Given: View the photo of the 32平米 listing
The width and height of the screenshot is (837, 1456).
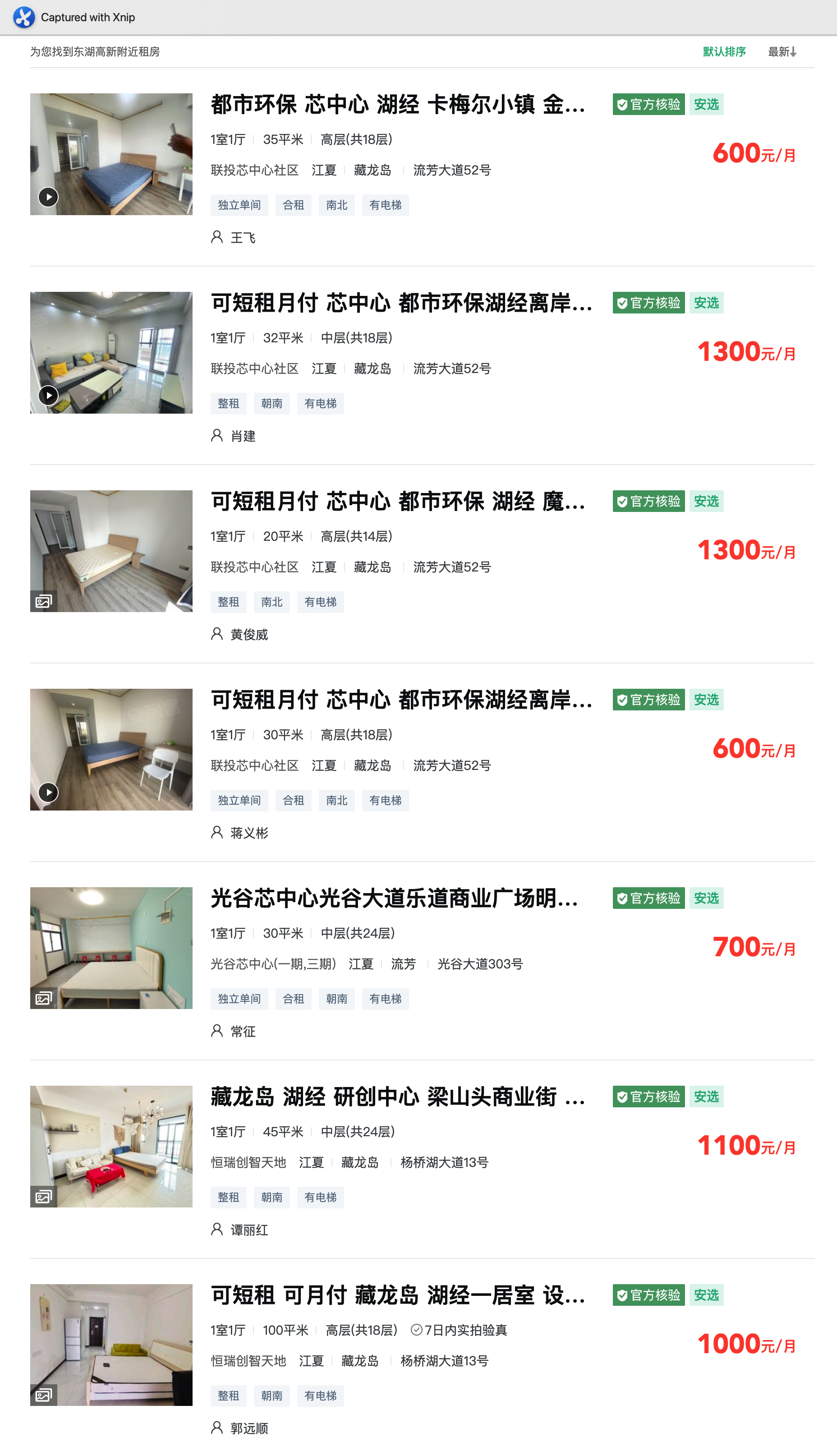Looking at the screenshot, I should click(x=111, y=352).
